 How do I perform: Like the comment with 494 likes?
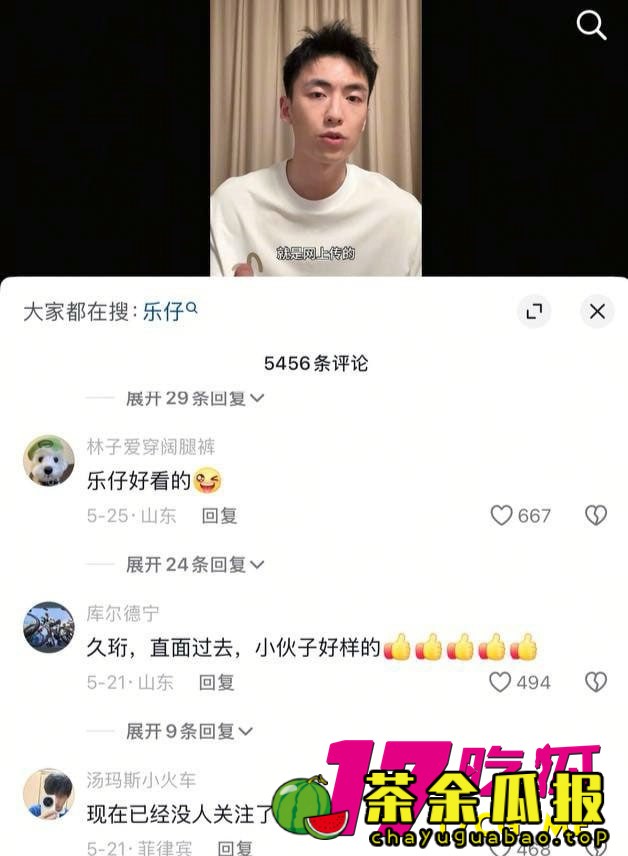point(500,682)
